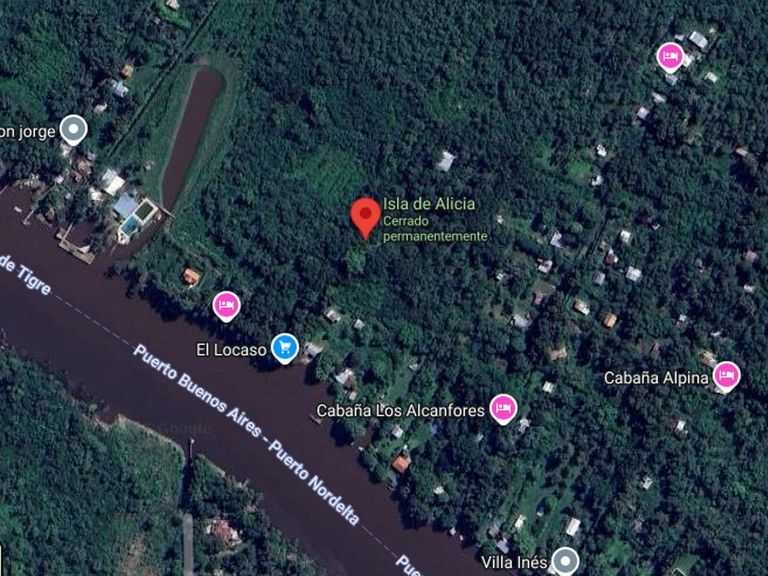The image size is (768, 576).
Task: Select the El Locaso shopping marker
Action: (x=285, y=348)
